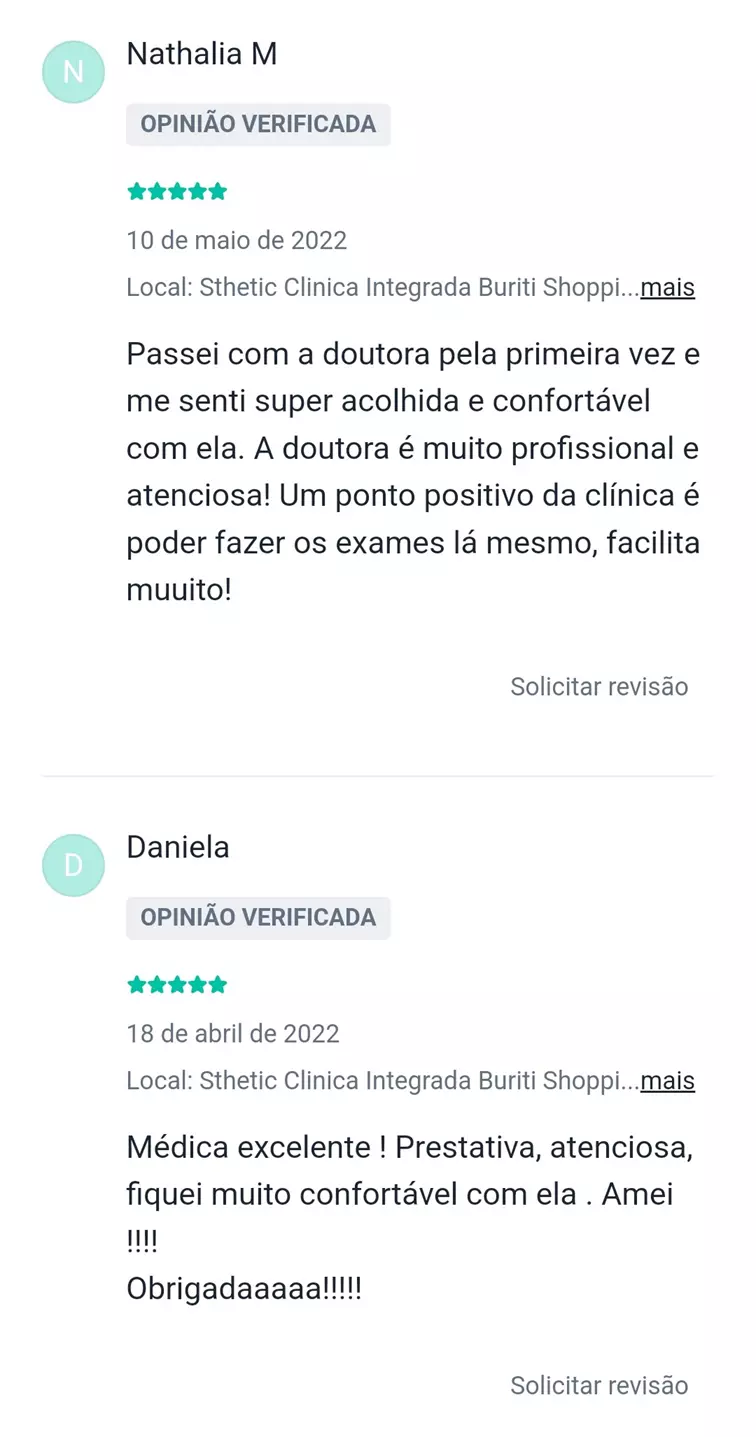
Task: Expand Daniela's clinic location via 'mais' link
Action: point(668,1081)
